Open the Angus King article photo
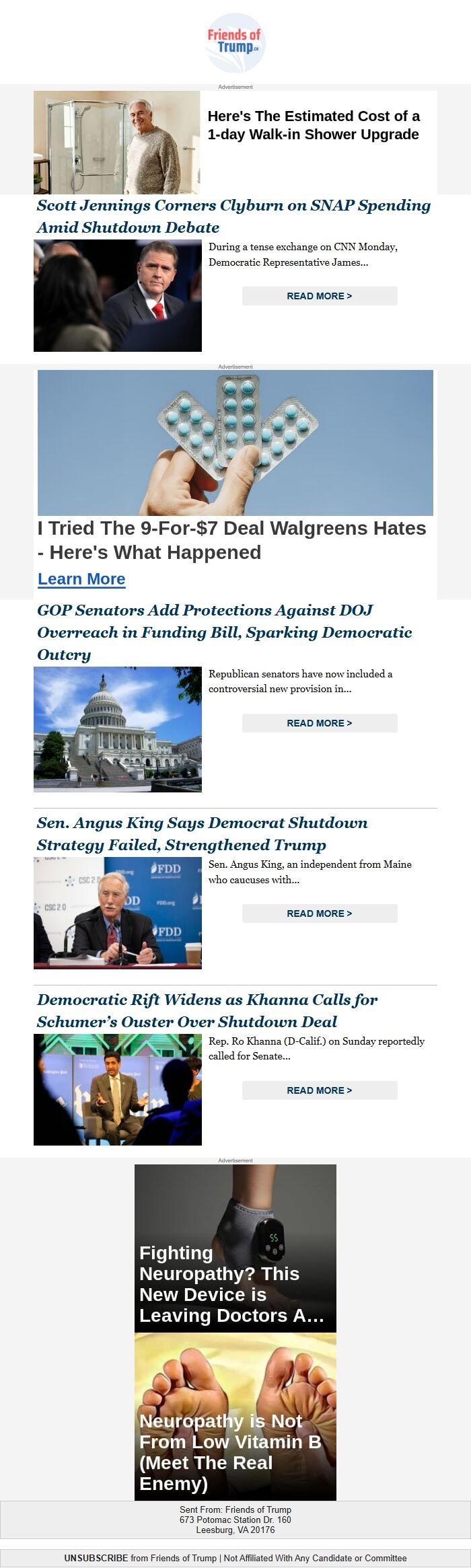 click(118, 913)
